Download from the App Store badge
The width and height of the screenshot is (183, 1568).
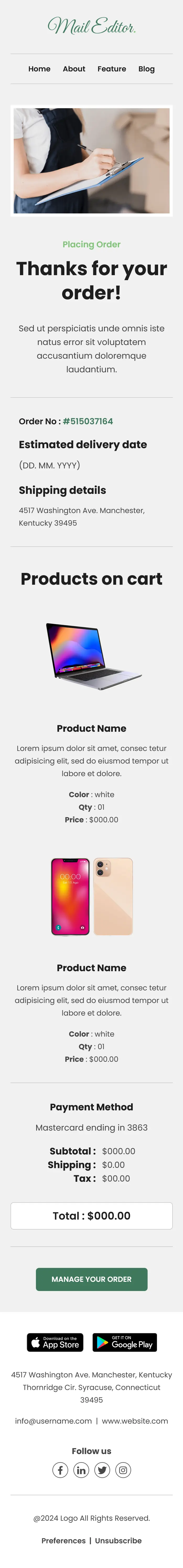click(55, 1342)
